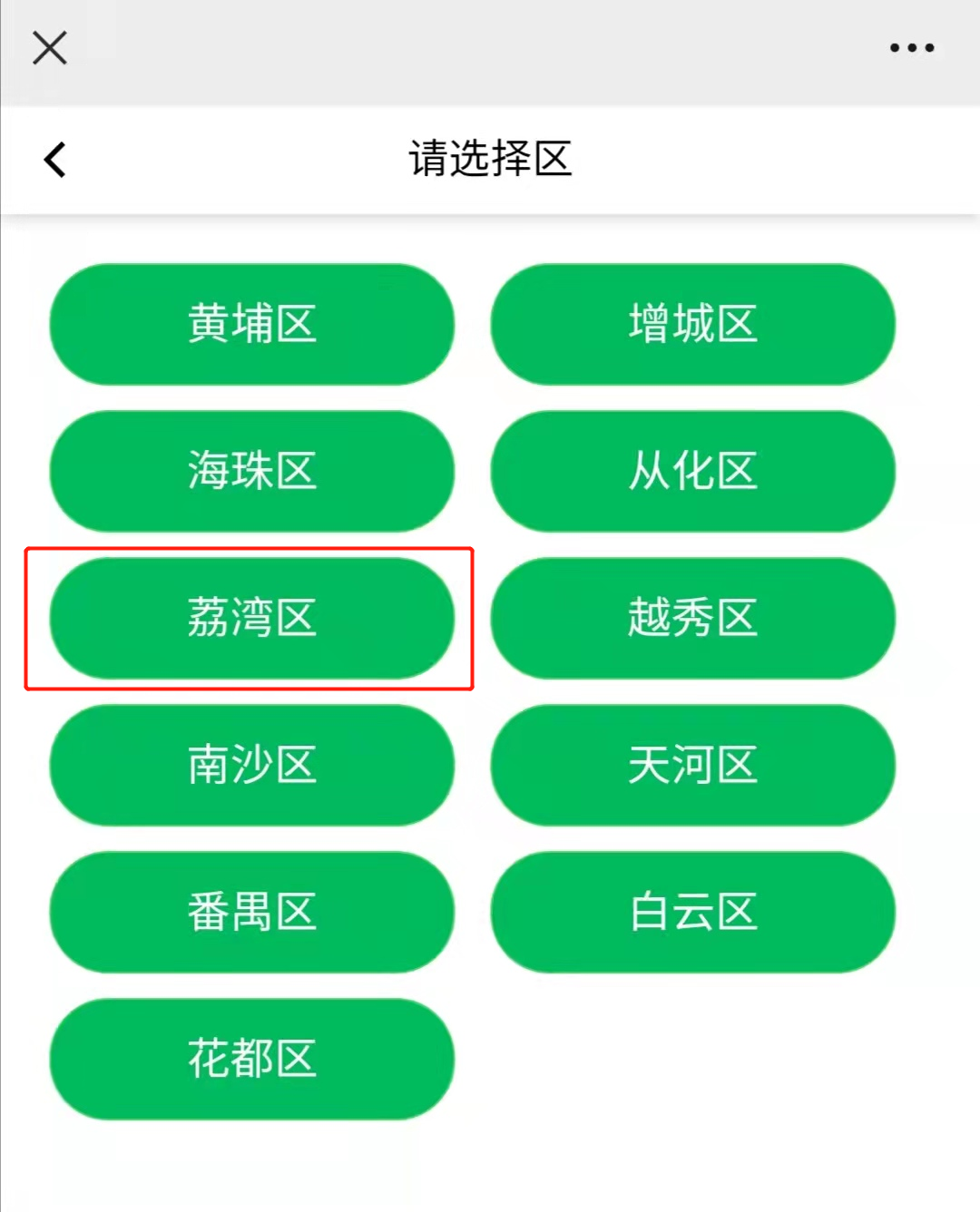This screenshot has height=1212, width=980.
Task: Pick 从化区 from the list
Action: (692, 472)
